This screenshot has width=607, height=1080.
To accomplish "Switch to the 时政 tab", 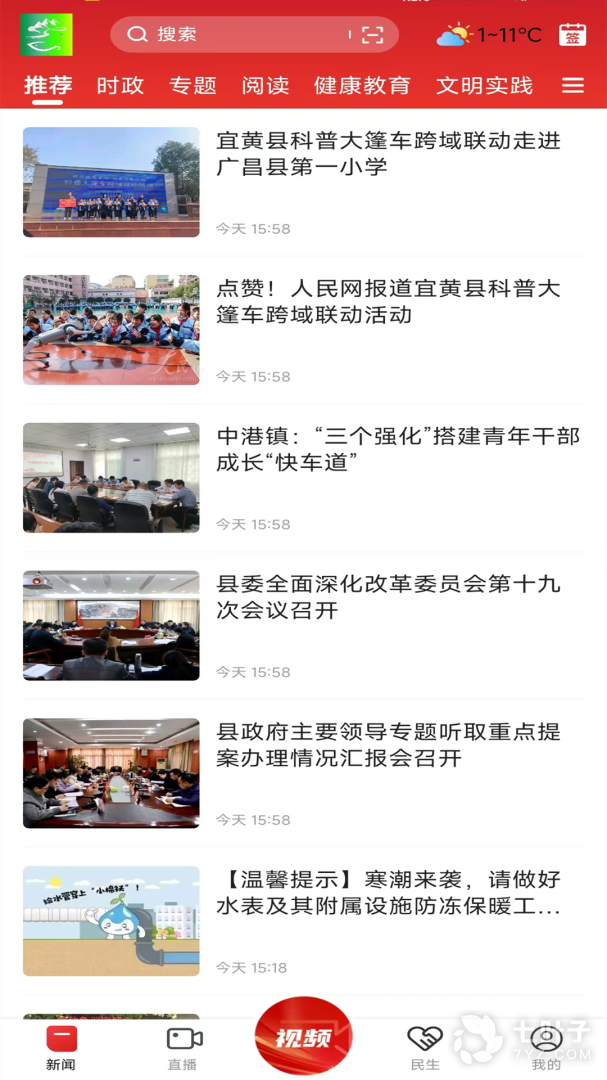I will pos(120,85).
